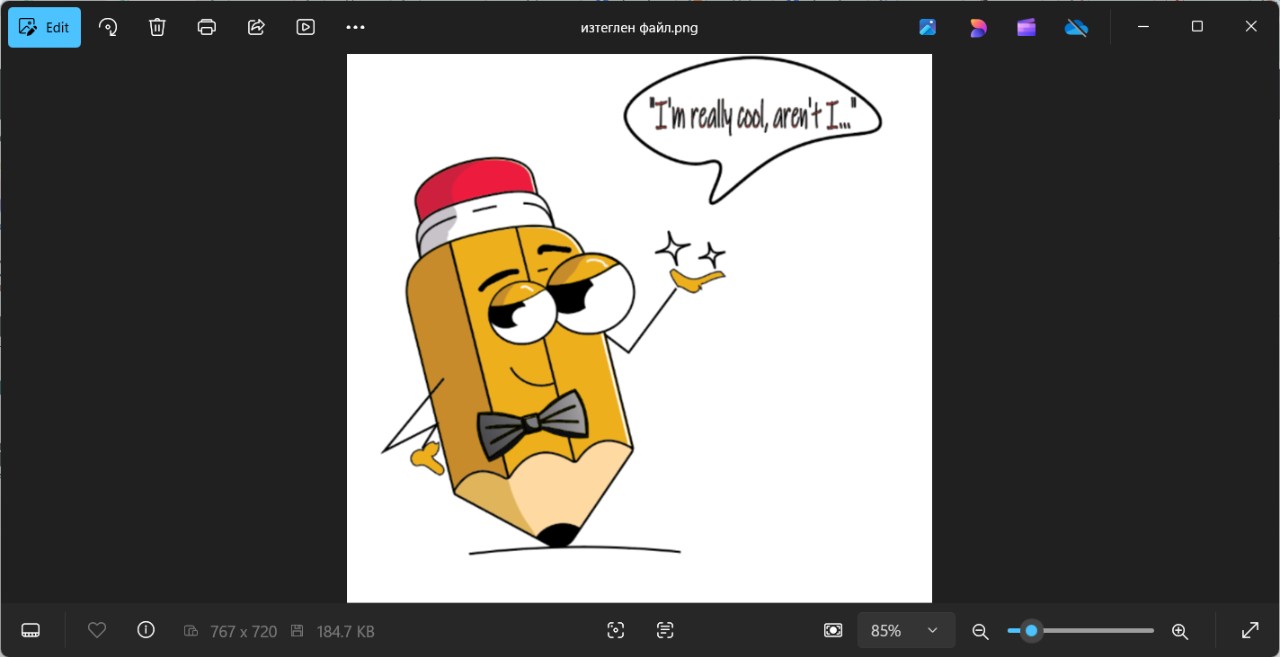Viewport: 1280px width, 657px height.
Task: Zoom out with the minus magnifier
Action: click(x=980, y=631)
